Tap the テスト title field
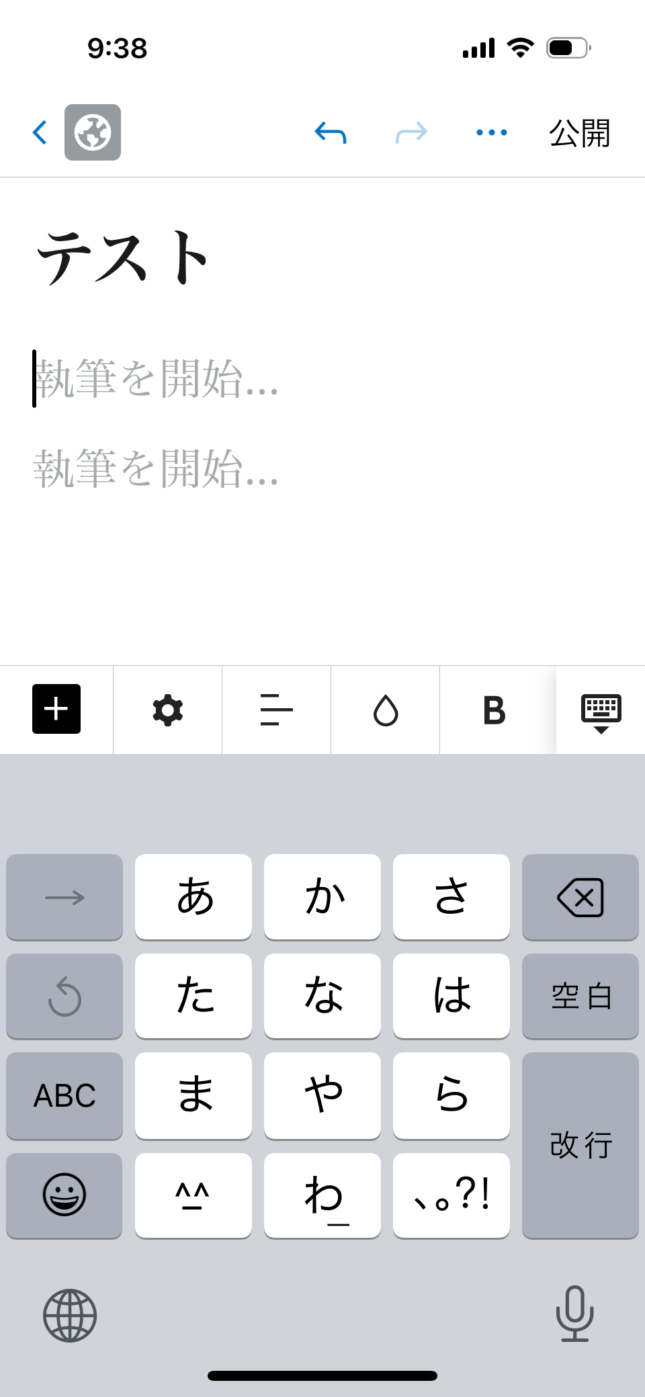 click(123, 257)
